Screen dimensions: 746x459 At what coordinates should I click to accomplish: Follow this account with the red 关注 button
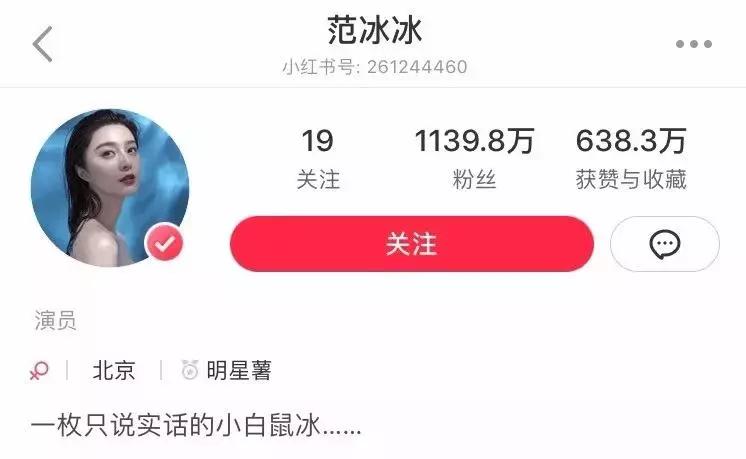(411, 244)
